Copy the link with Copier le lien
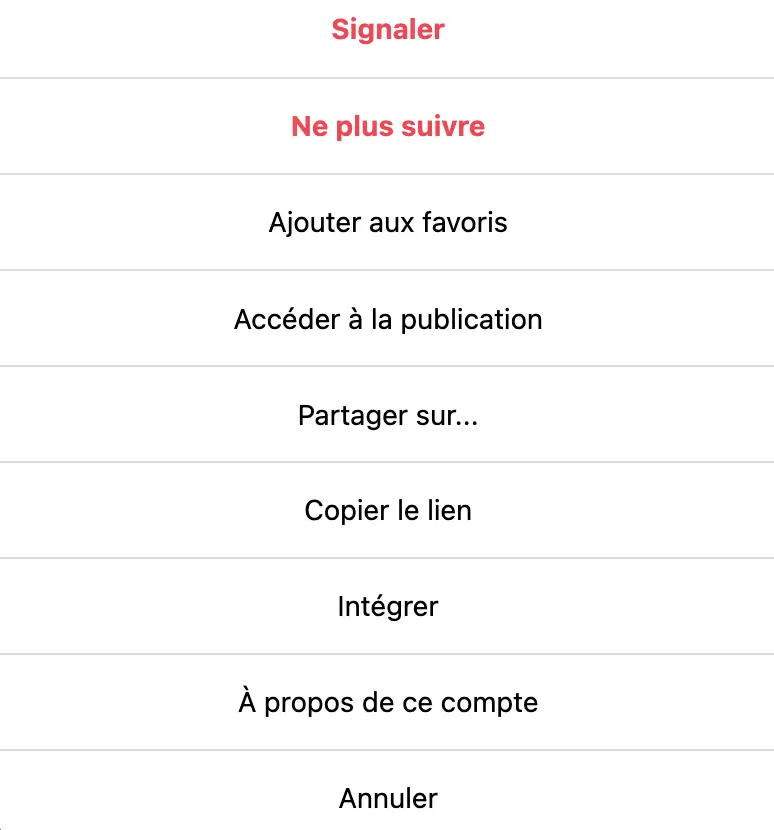Image resolution: width=774 pixels, height=830 pixels. [x=388, y=511]
